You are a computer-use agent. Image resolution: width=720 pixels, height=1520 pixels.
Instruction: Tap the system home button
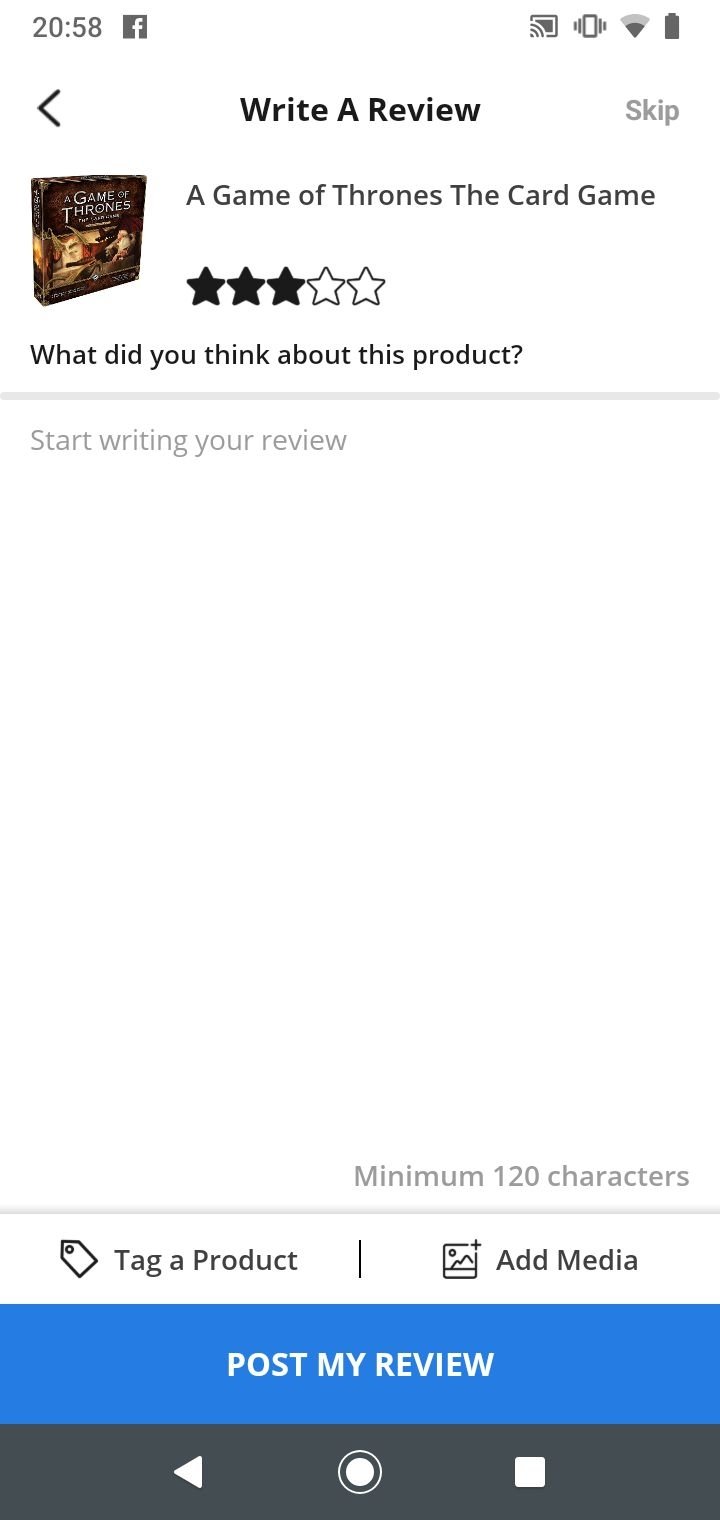click(360, 1472)
